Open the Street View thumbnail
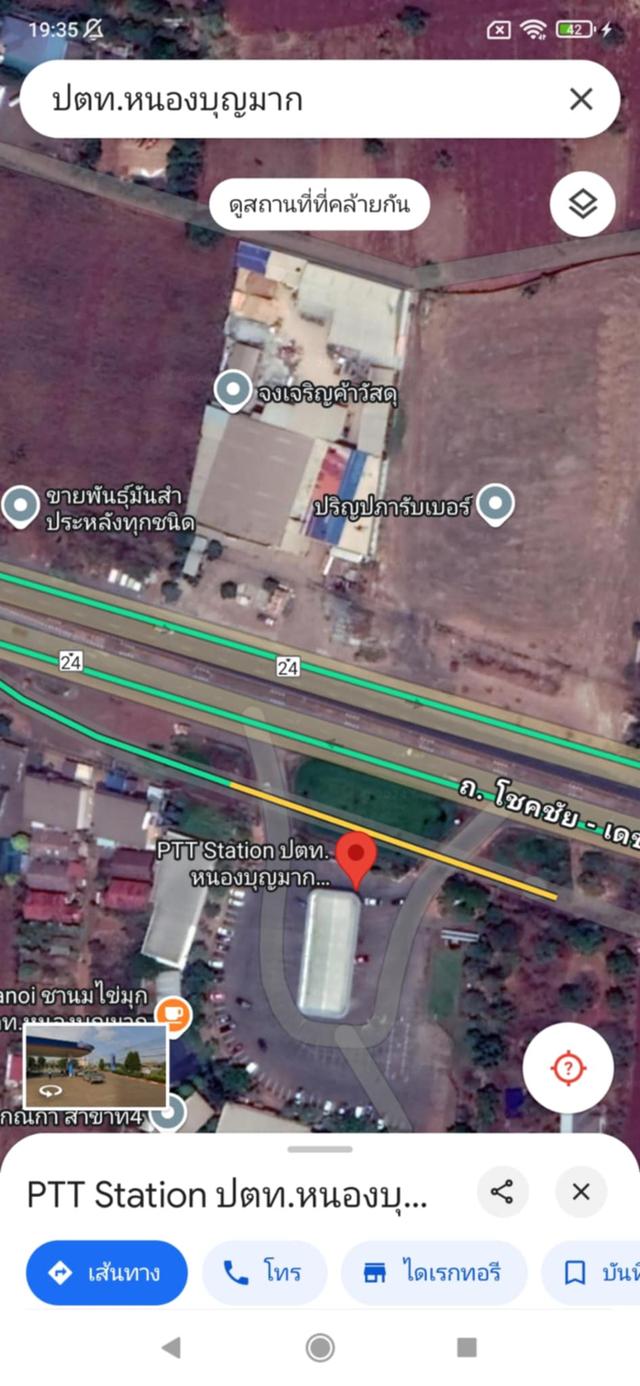 [x=96, y=1066]
